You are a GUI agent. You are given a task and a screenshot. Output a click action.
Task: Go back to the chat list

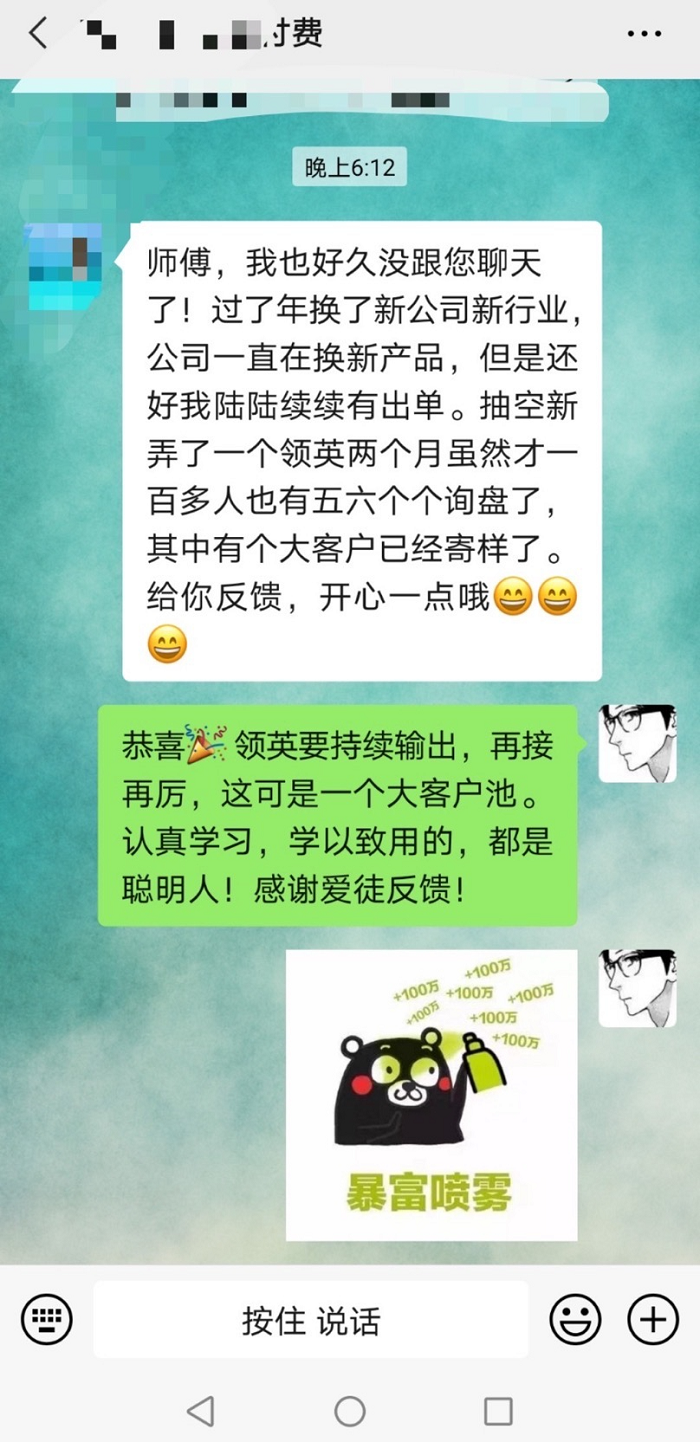38,34
